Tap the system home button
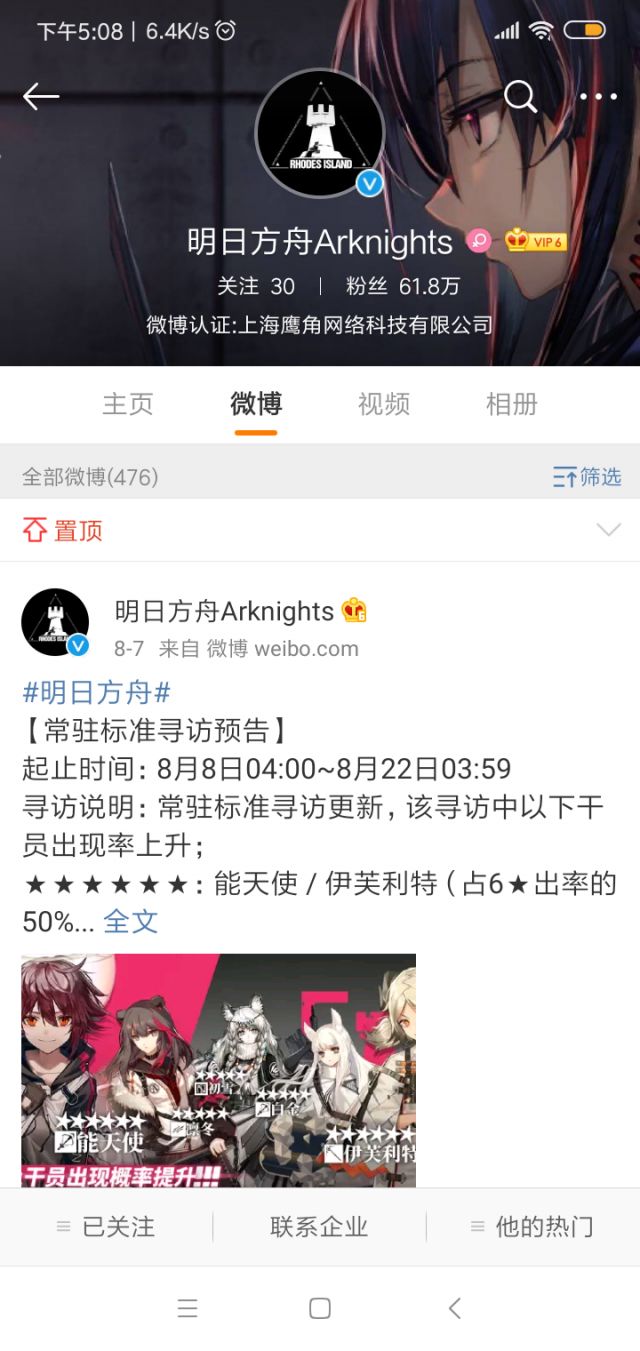Screen dimensions: 640x1351 tap(320, 1308)
